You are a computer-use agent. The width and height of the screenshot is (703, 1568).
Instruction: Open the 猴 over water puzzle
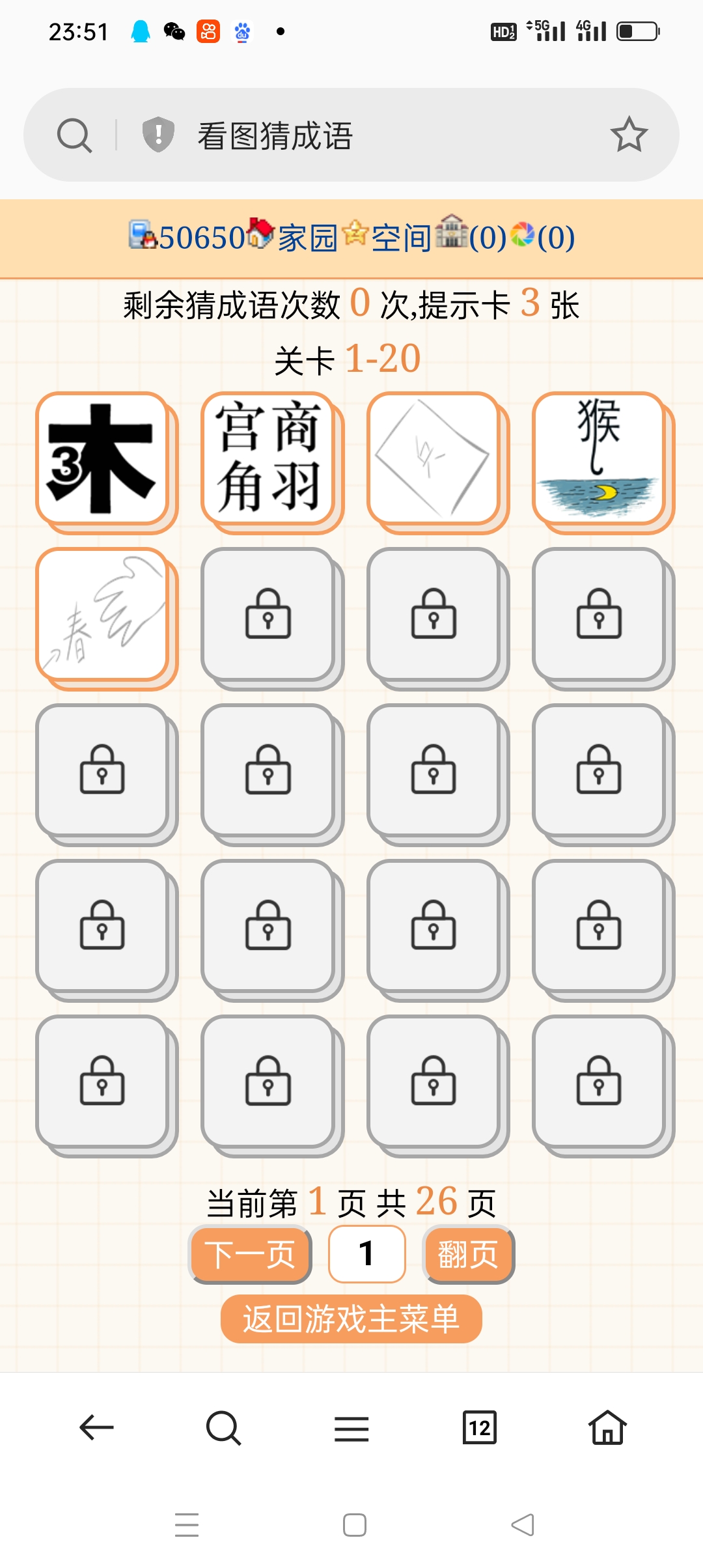[x=599, y=458]
